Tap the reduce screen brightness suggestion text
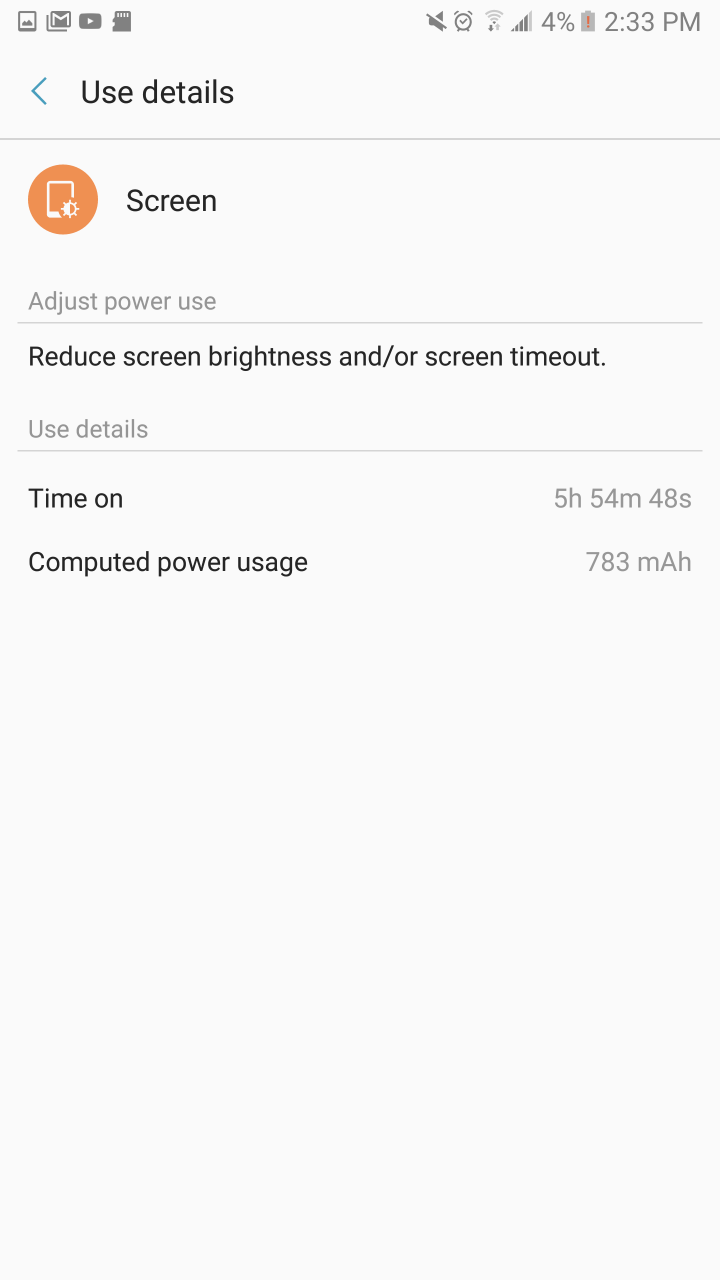The image size is (720, 1280). coord(316,356)
